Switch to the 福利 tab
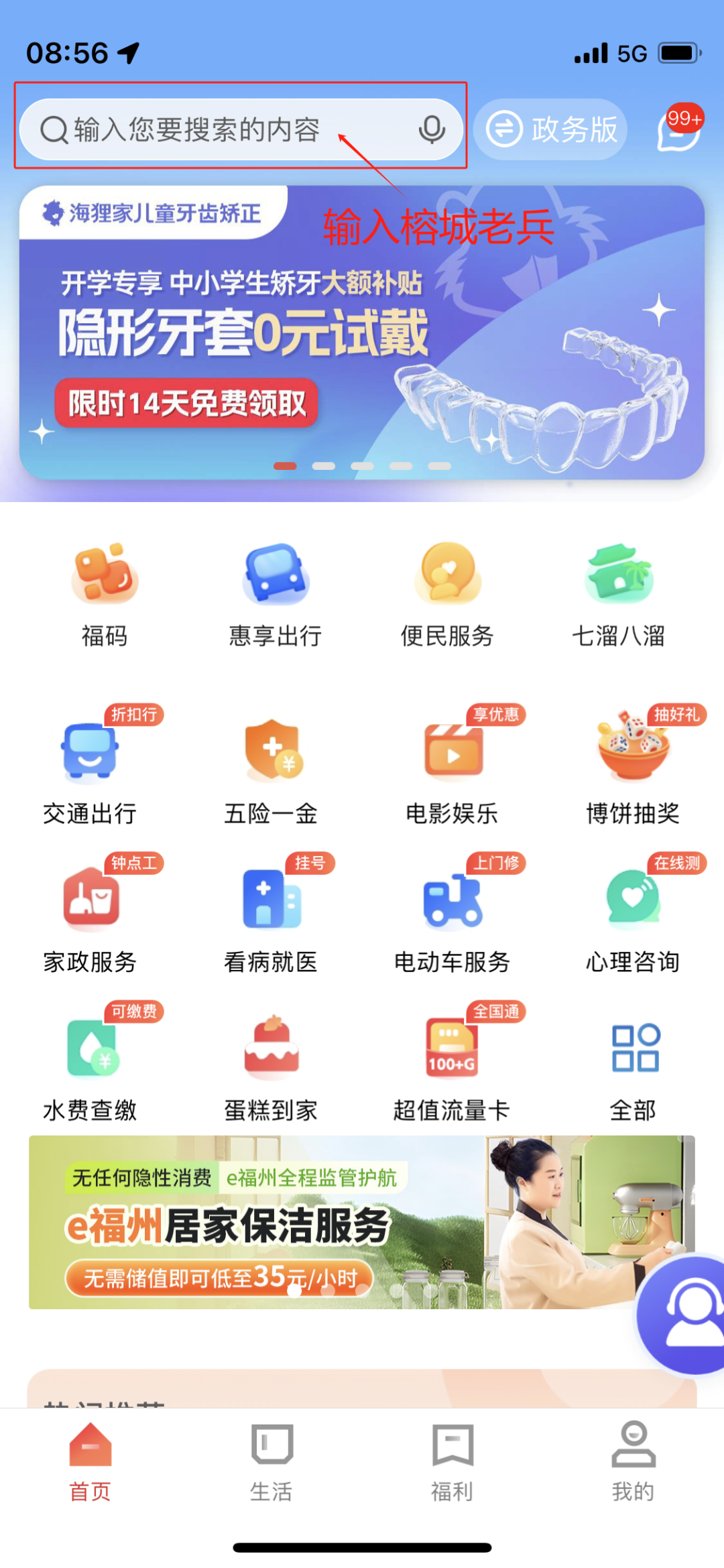Viewport: 724px width, 1568px height. pos(452,1461)
